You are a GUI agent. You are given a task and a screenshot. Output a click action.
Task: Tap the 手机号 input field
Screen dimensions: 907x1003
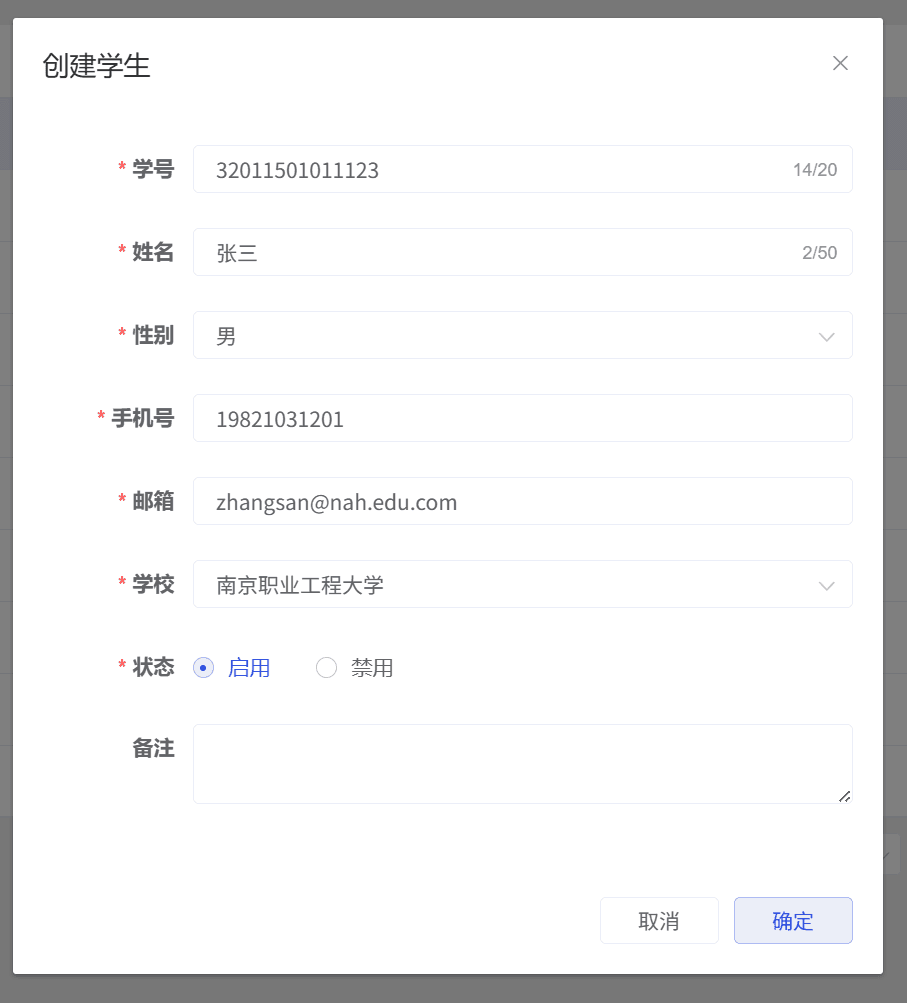tap(522, 418)
